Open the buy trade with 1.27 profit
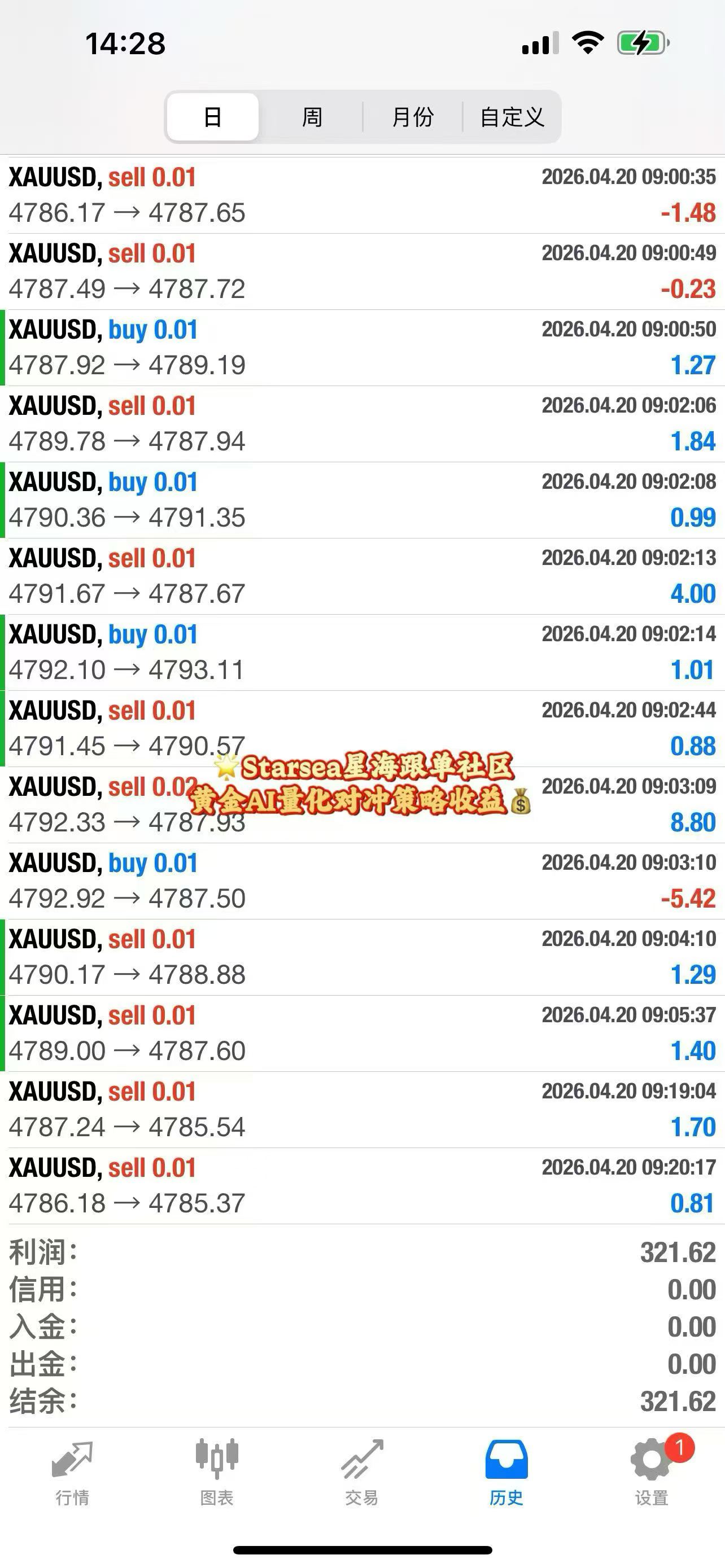The height and width of the screenshot is (1568, 725). click(x=362, y=348)
